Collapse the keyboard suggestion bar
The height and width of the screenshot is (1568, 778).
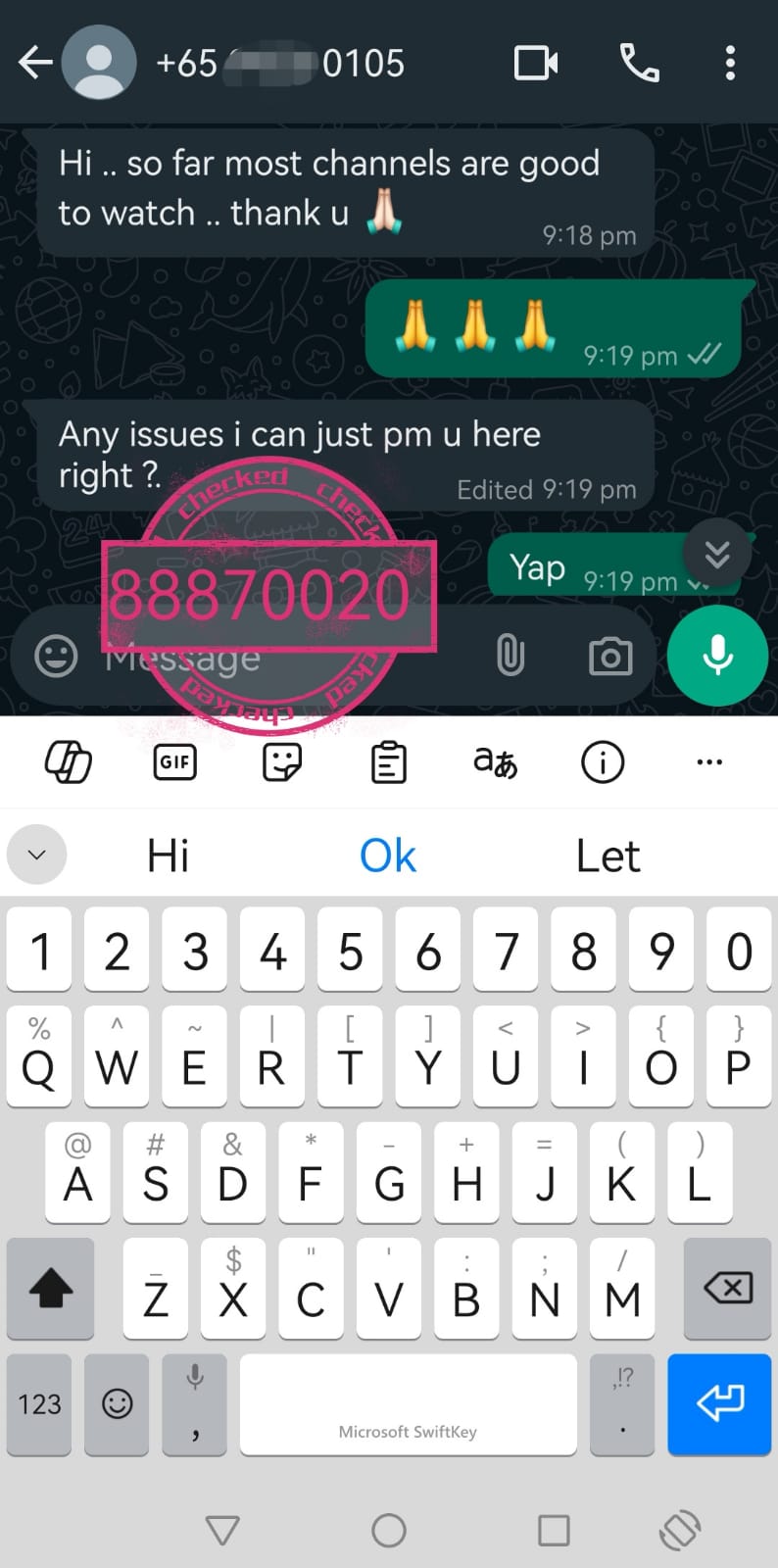tap(37, 855)
